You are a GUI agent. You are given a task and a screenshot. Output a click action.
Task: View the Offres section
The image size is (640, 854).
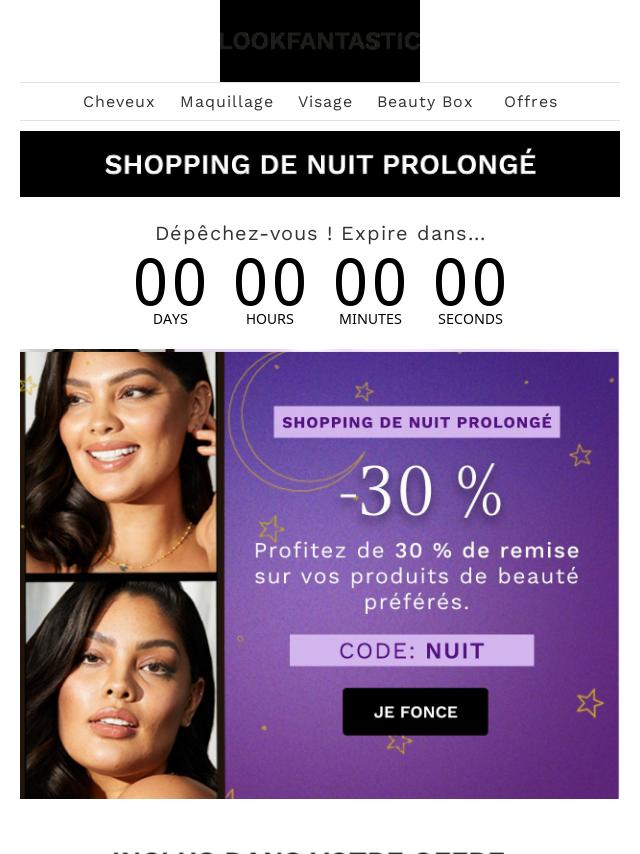pos(531,102)
